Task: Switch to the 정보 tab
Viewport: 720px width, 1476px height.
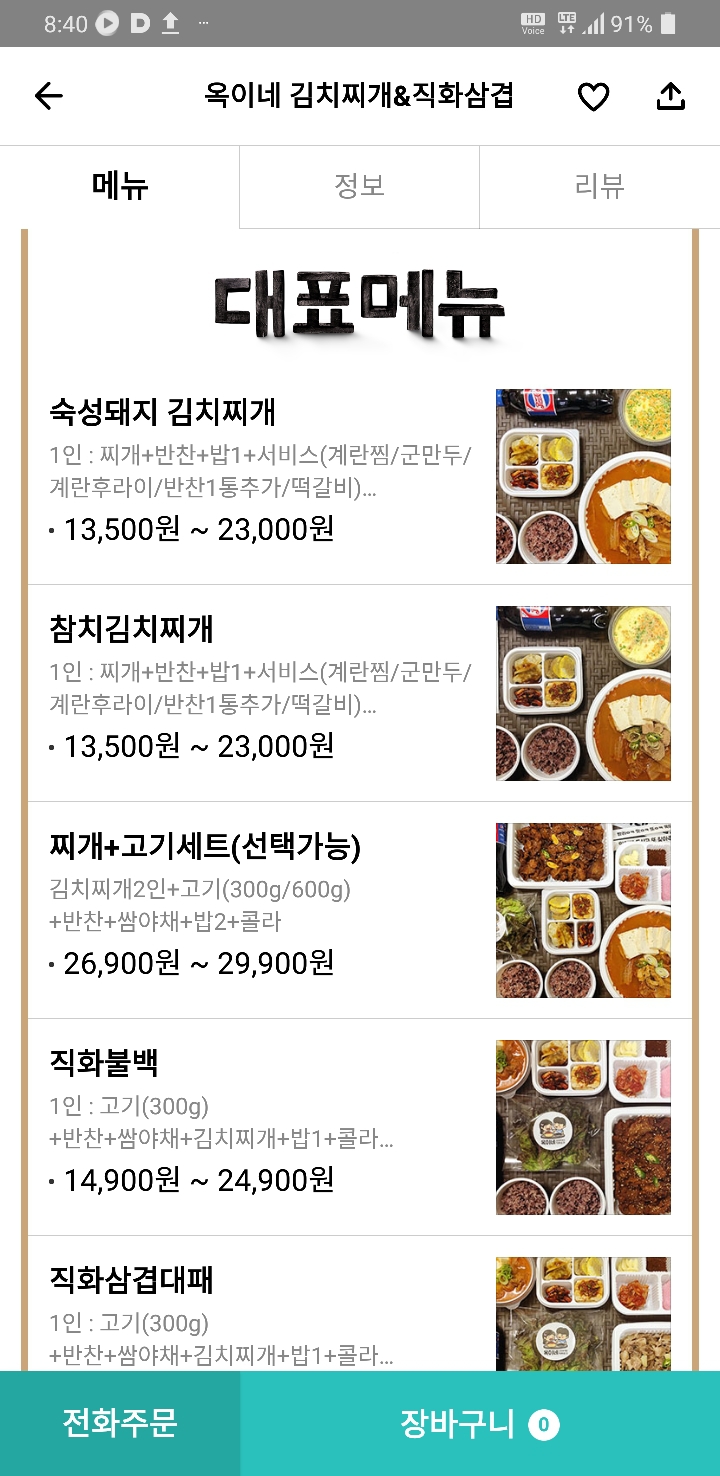Action: [359, 186]
